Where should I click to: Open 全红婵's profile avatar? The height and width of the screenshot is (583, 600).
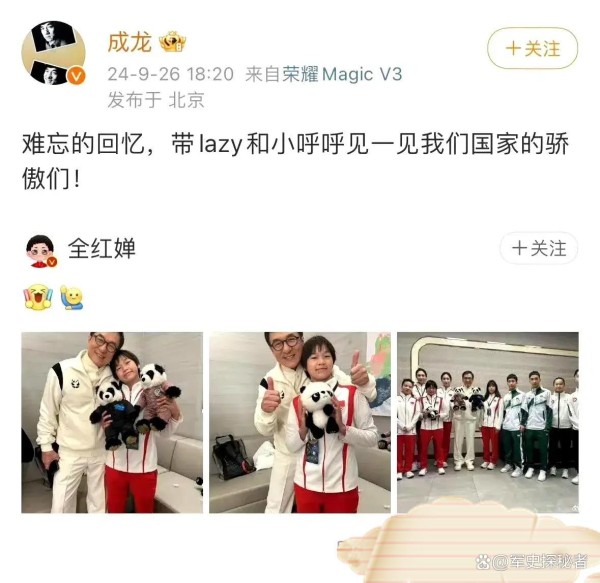point(40,249)
